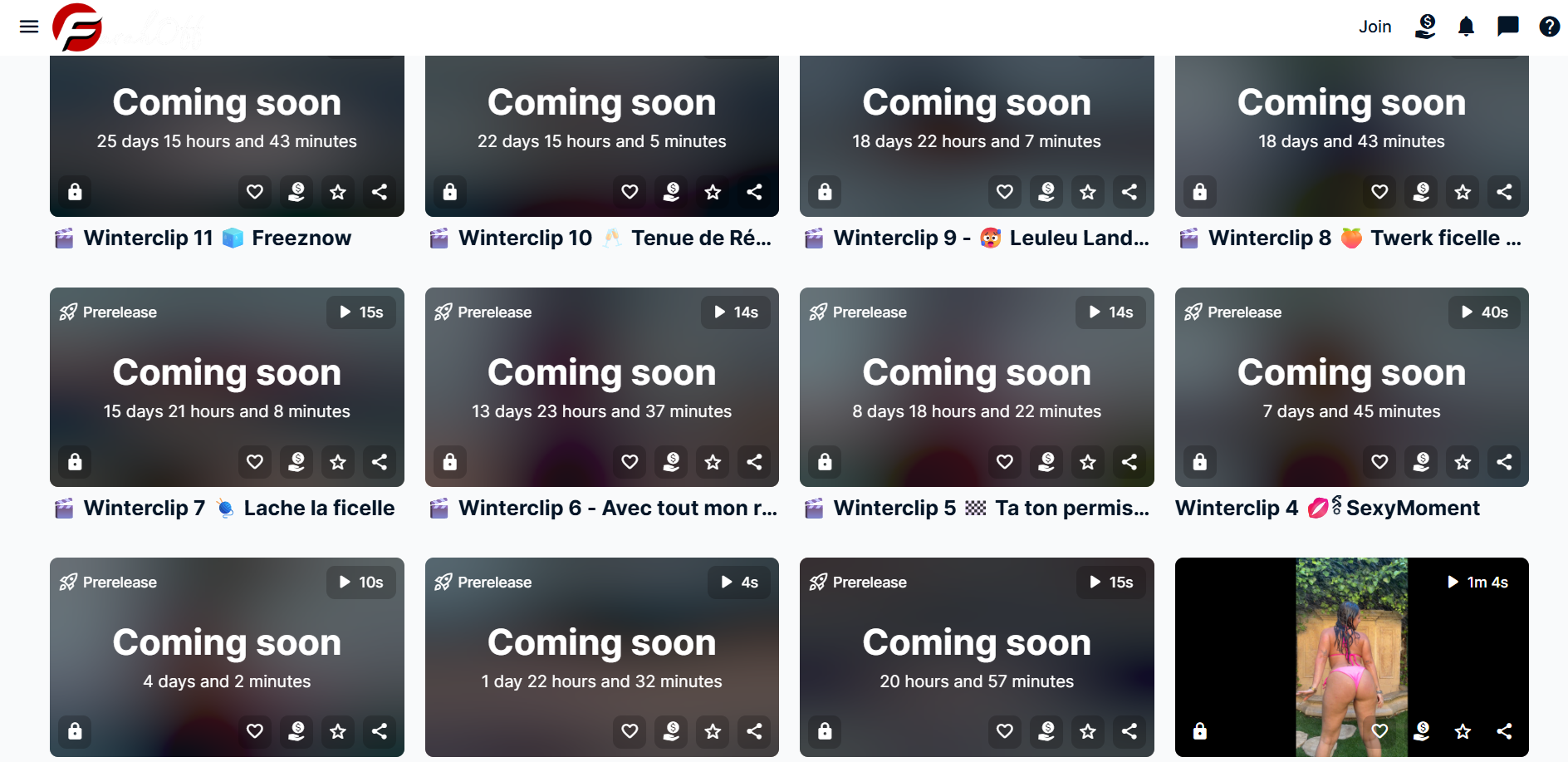Share the Winterclip 10 post

click(754, 192)
